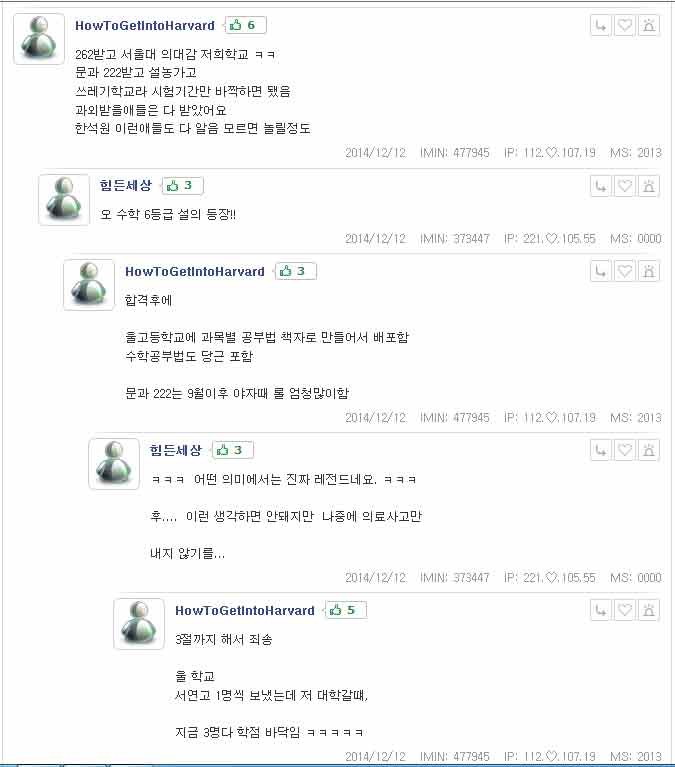Report the comment starting with 262받고
The height and width of the screenshot is (767, 675).
tap(649, 25)
